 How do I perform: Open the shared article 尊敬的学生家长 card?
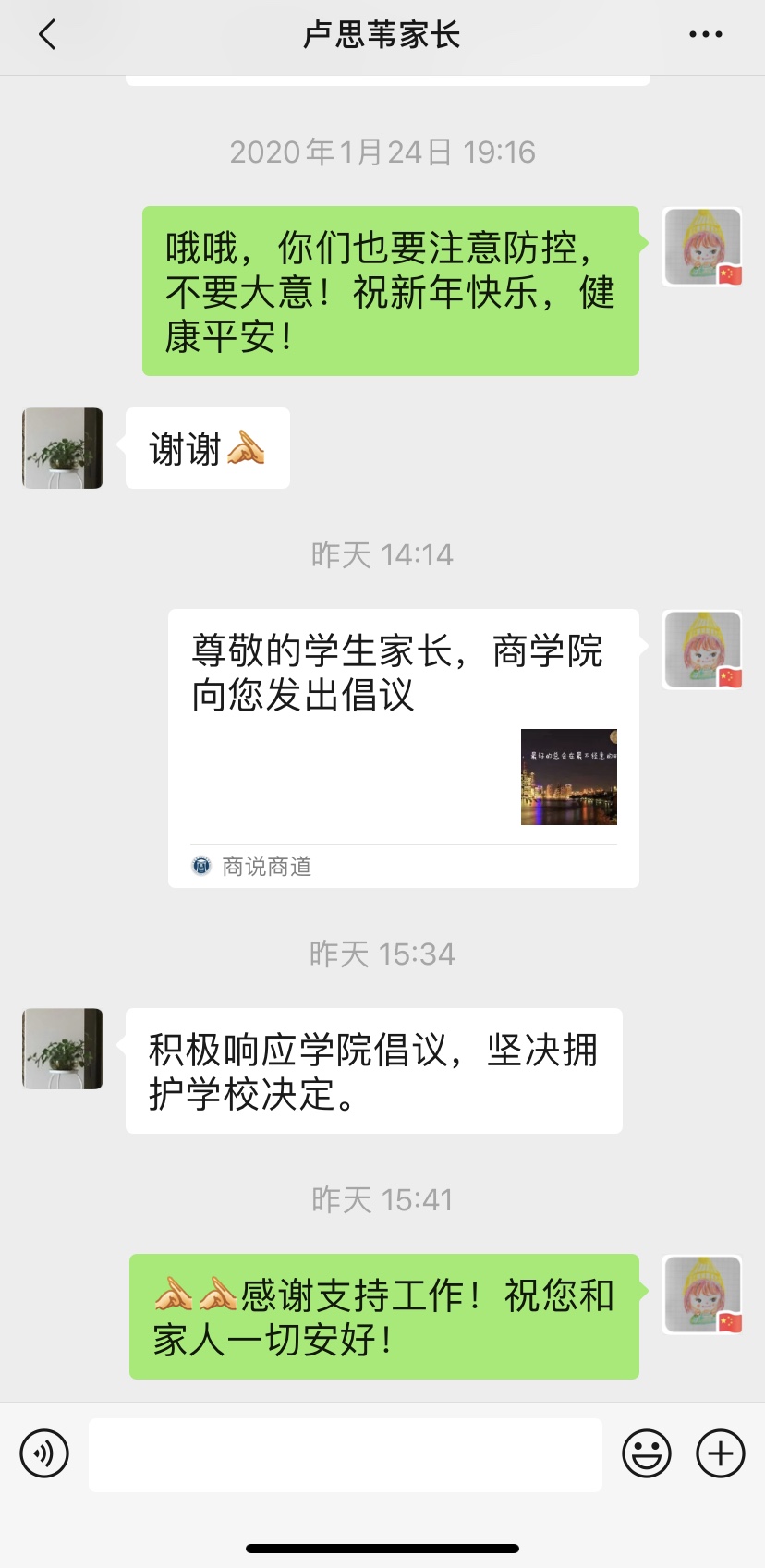[x=403, y=748]
